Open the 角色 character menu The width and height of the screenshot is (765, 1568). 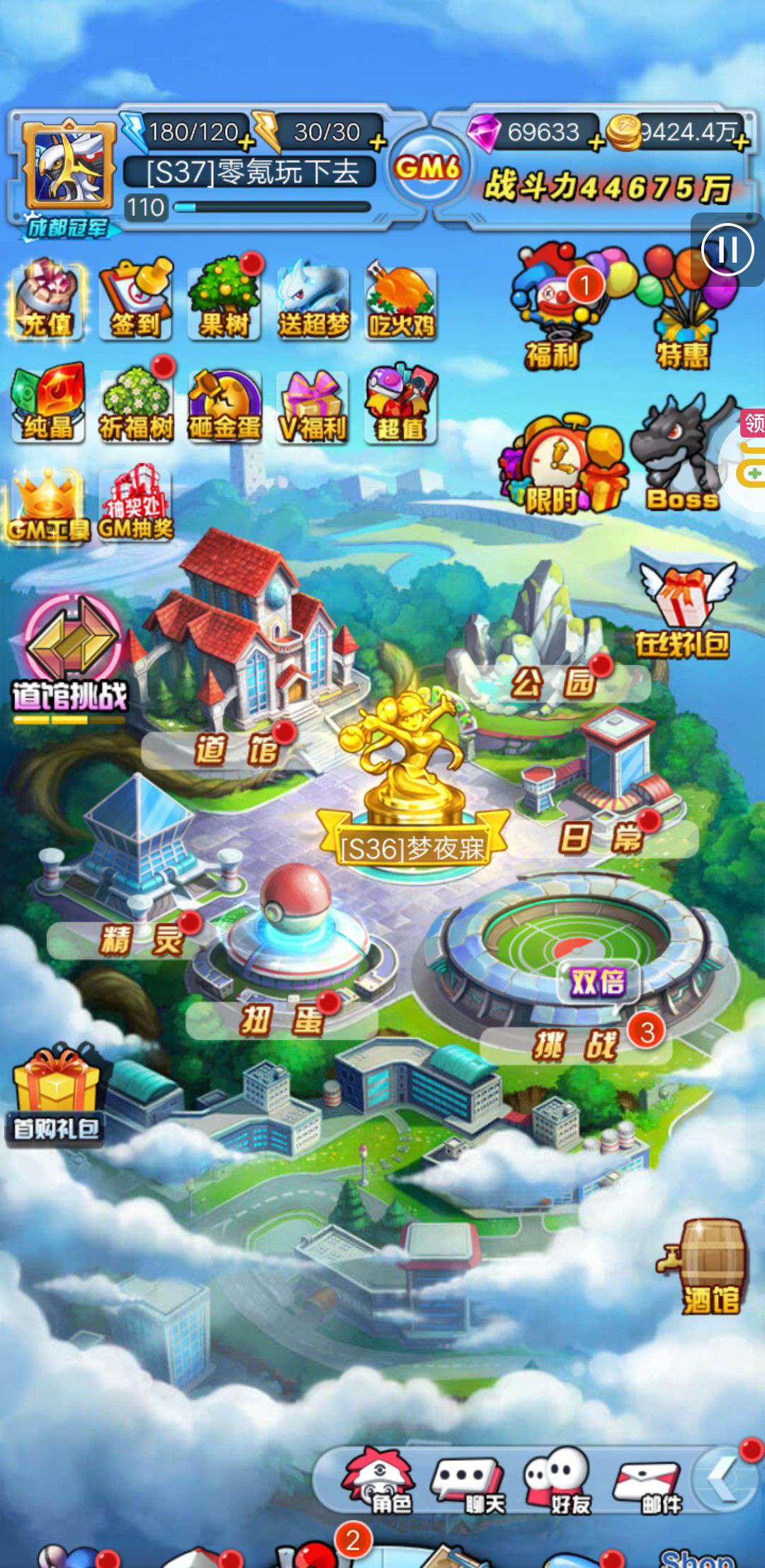(x=379, y=1480)
